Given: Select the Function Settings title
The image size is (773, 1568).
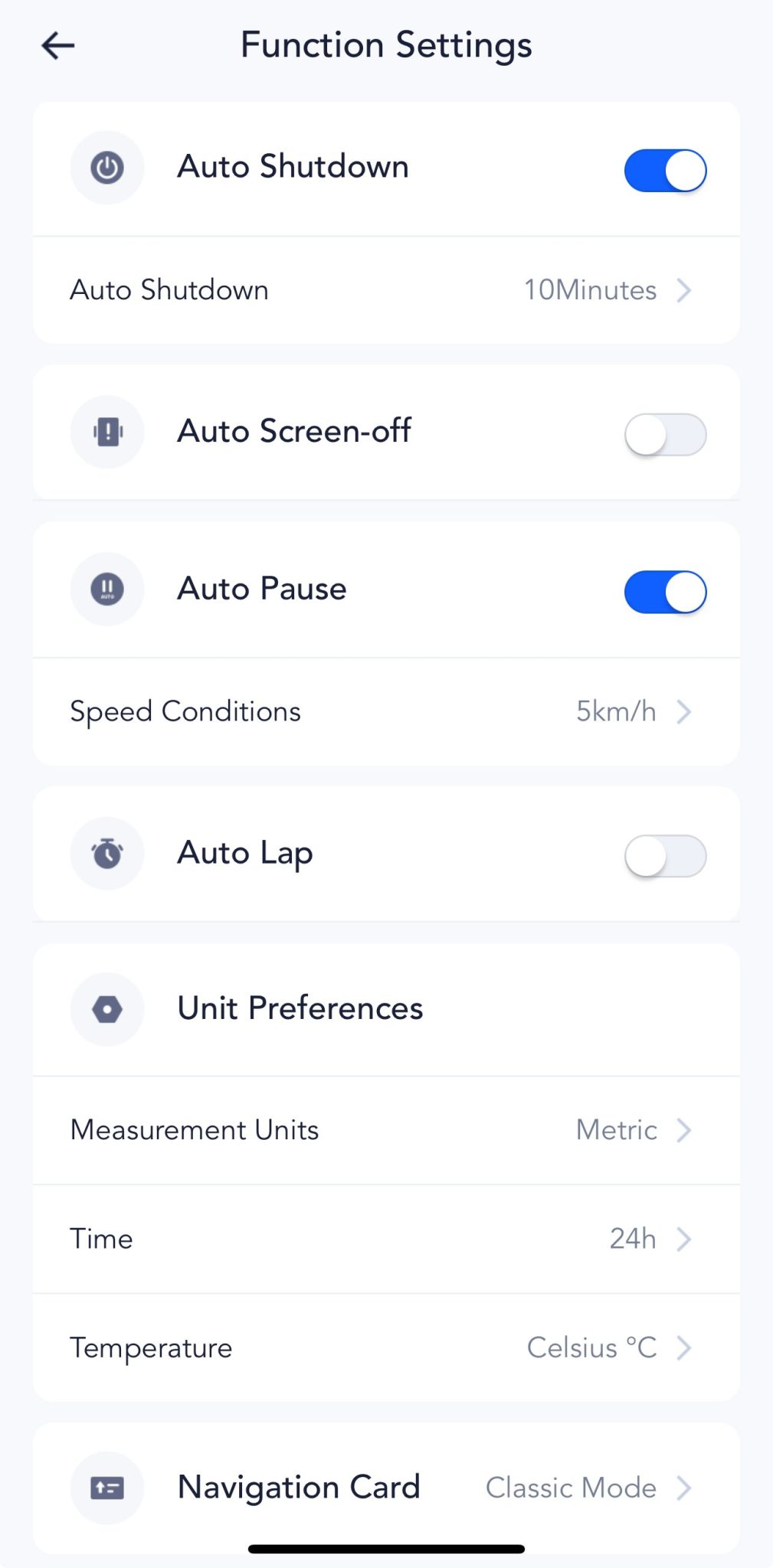Looking at the screenshot, I should coord(386,44).
